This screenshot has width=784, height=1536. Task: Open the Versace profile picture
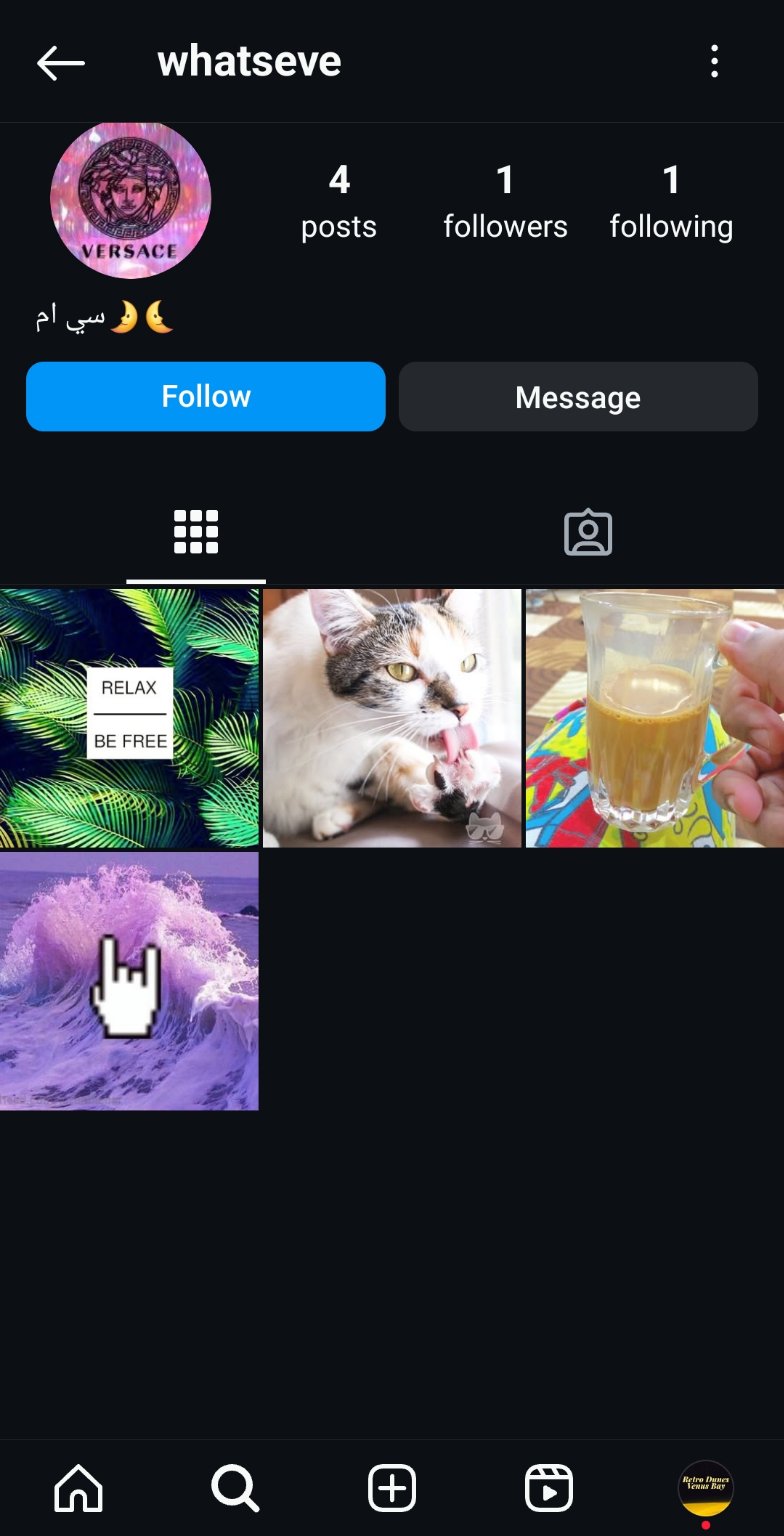coord(130,200)
